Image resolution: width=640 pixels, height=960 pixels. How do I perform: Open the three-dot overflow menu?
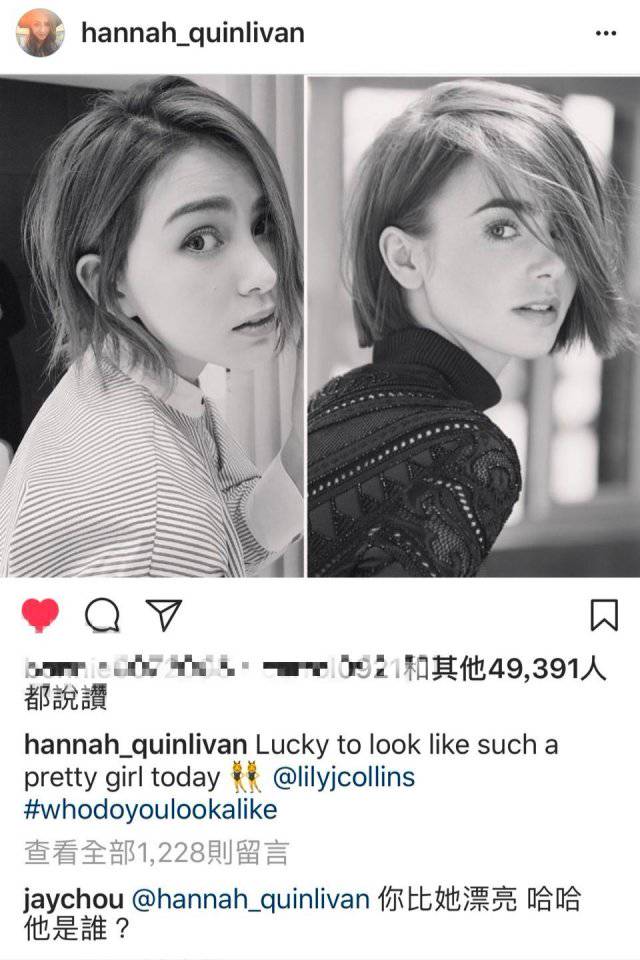605,33
